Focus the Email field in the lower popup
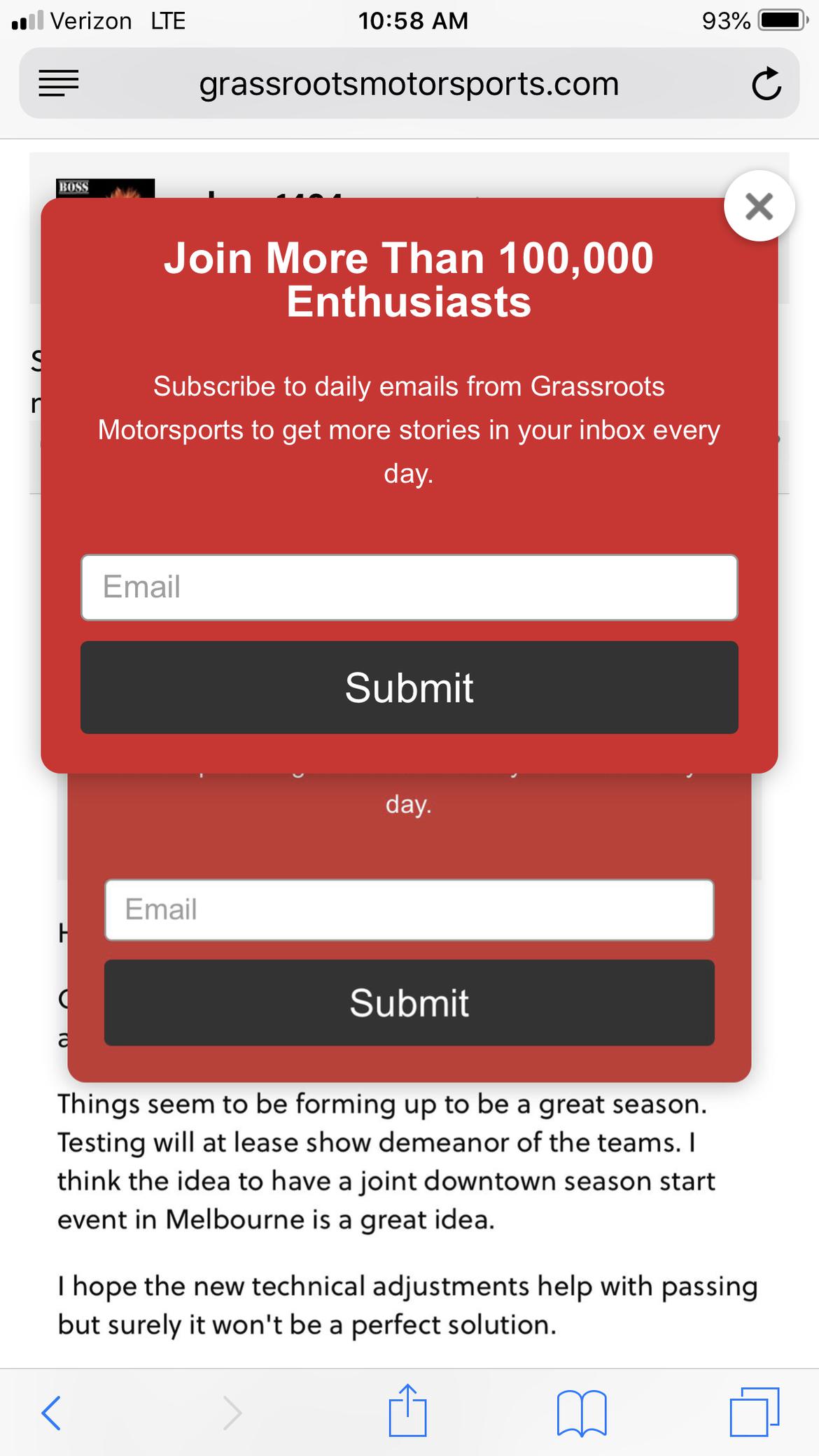819x1456 pixels. coord(409,909)
